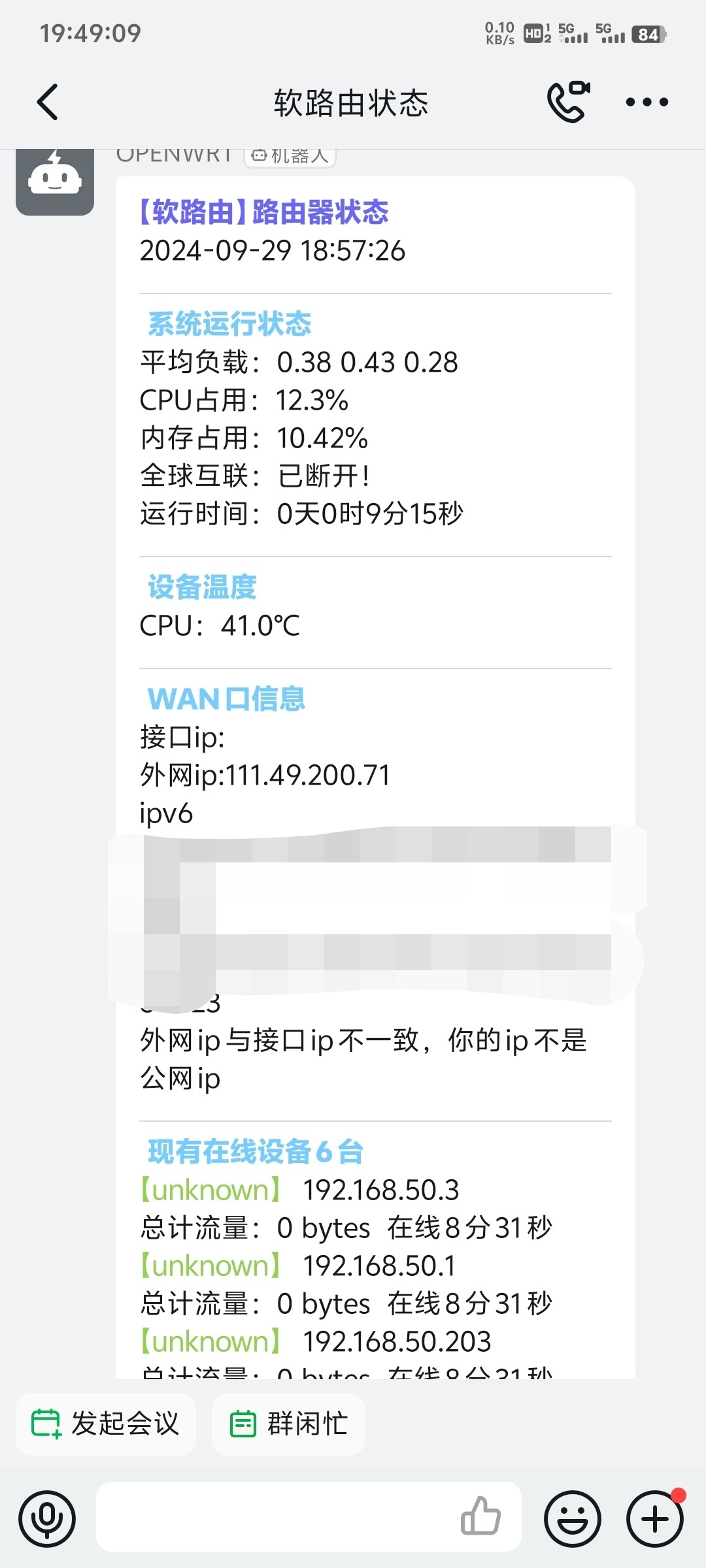Viewport: 706px width, 1568px height.
Task: Open the plus attachments panel
Action: pos(655,1519)
